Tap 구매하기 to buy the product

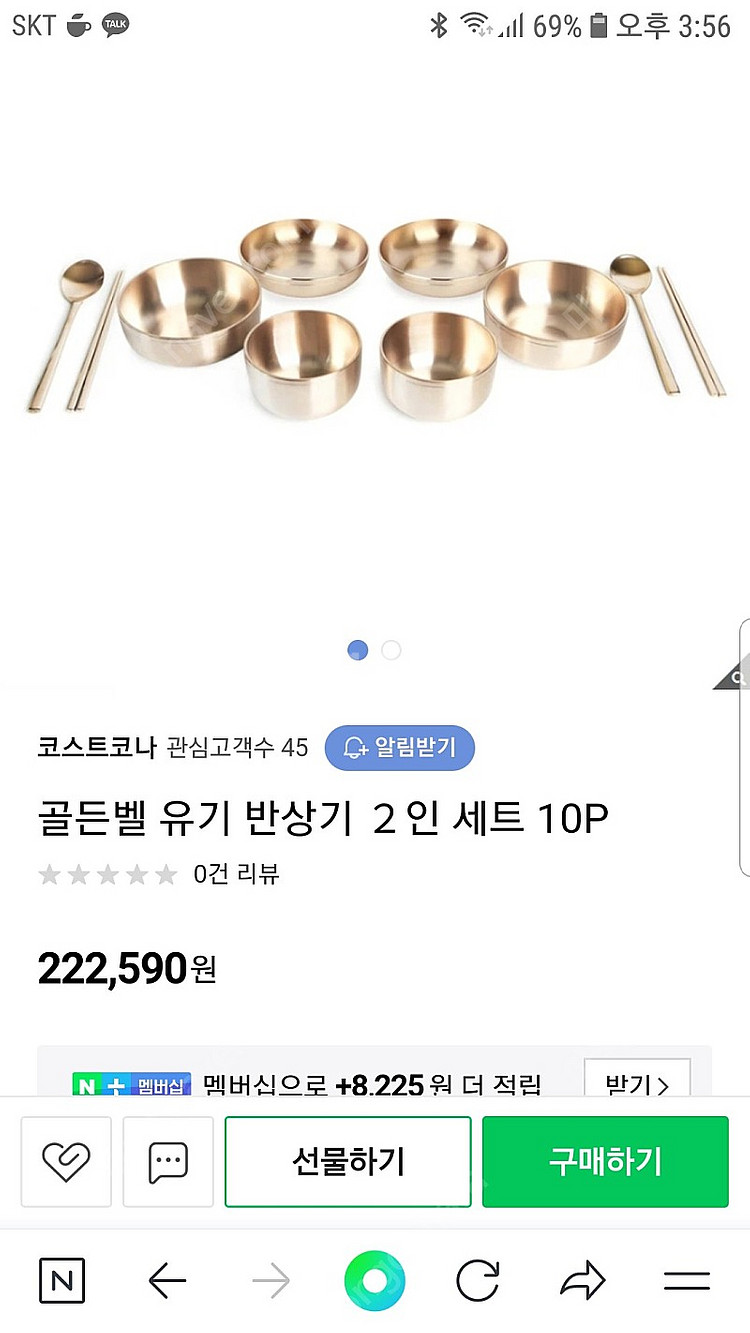tap(605, 1162)
